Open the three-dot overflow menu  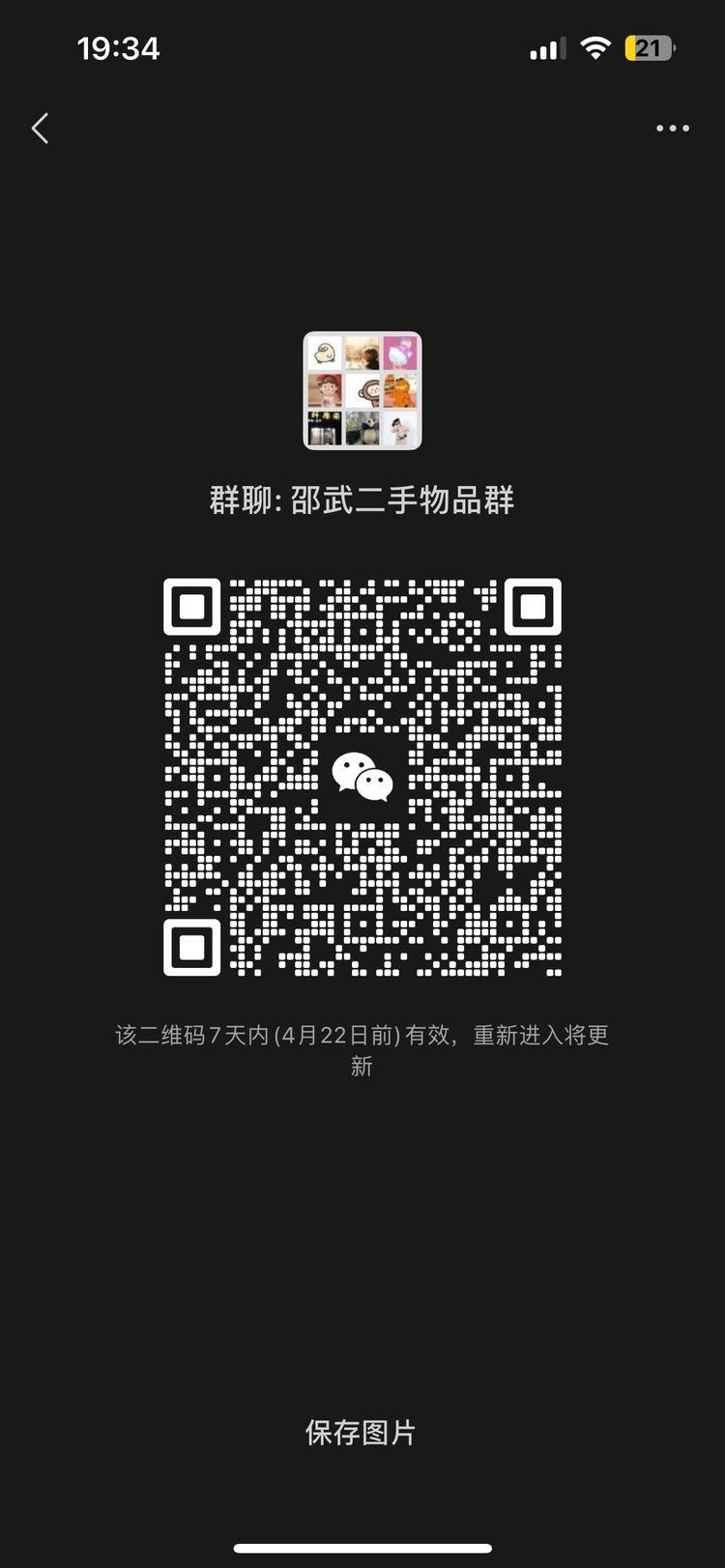tap(672, 128)
